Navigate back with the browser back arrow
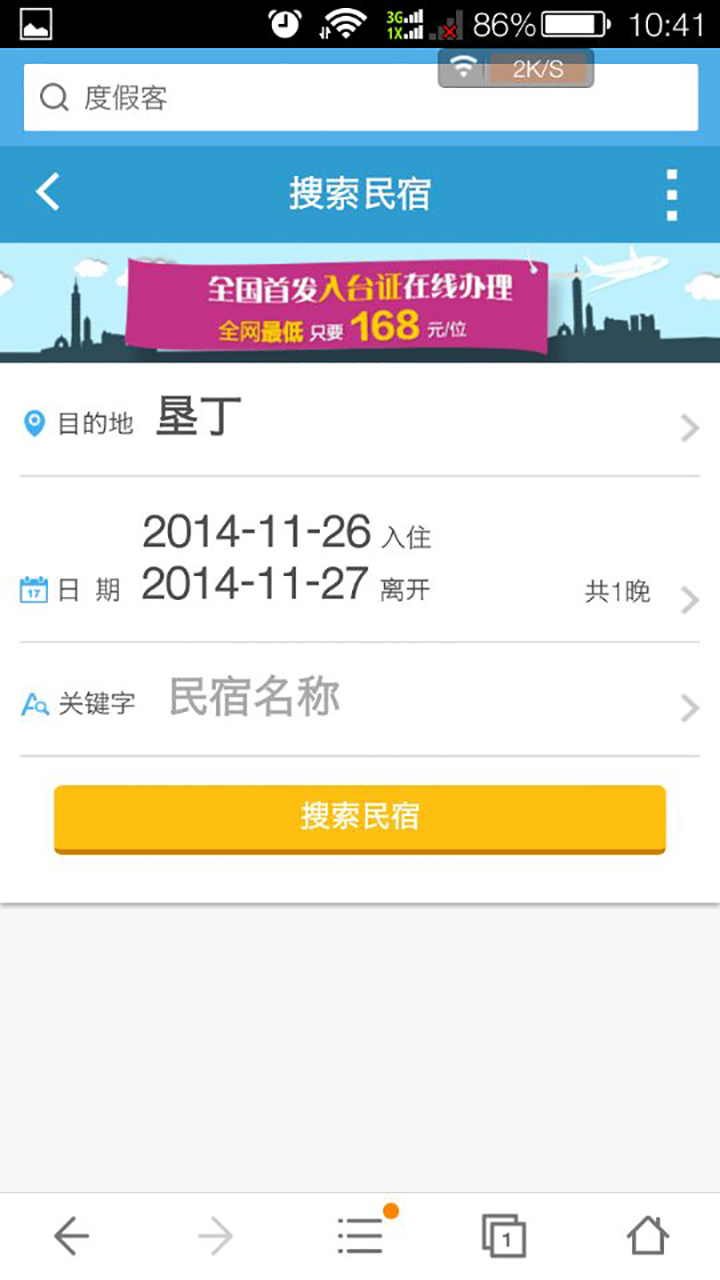Image resolution: width=720 pixels, height=1280 pixels. 72,1237
